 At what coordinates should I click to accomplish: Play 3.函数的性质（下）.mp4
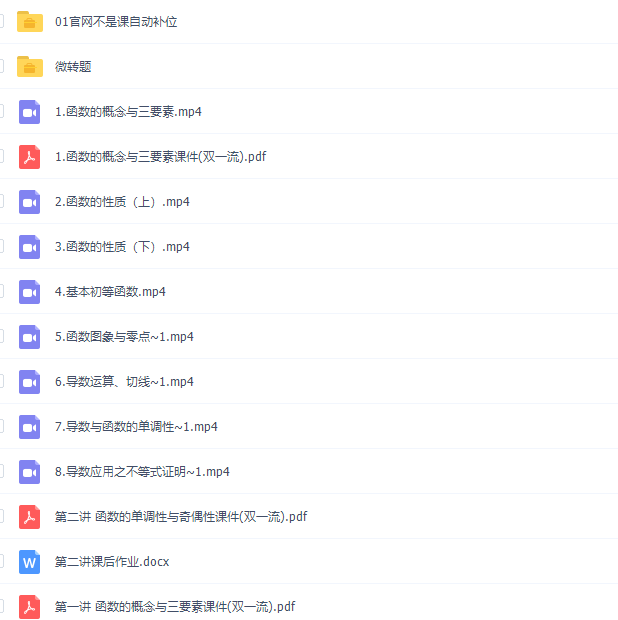[122, 247]
